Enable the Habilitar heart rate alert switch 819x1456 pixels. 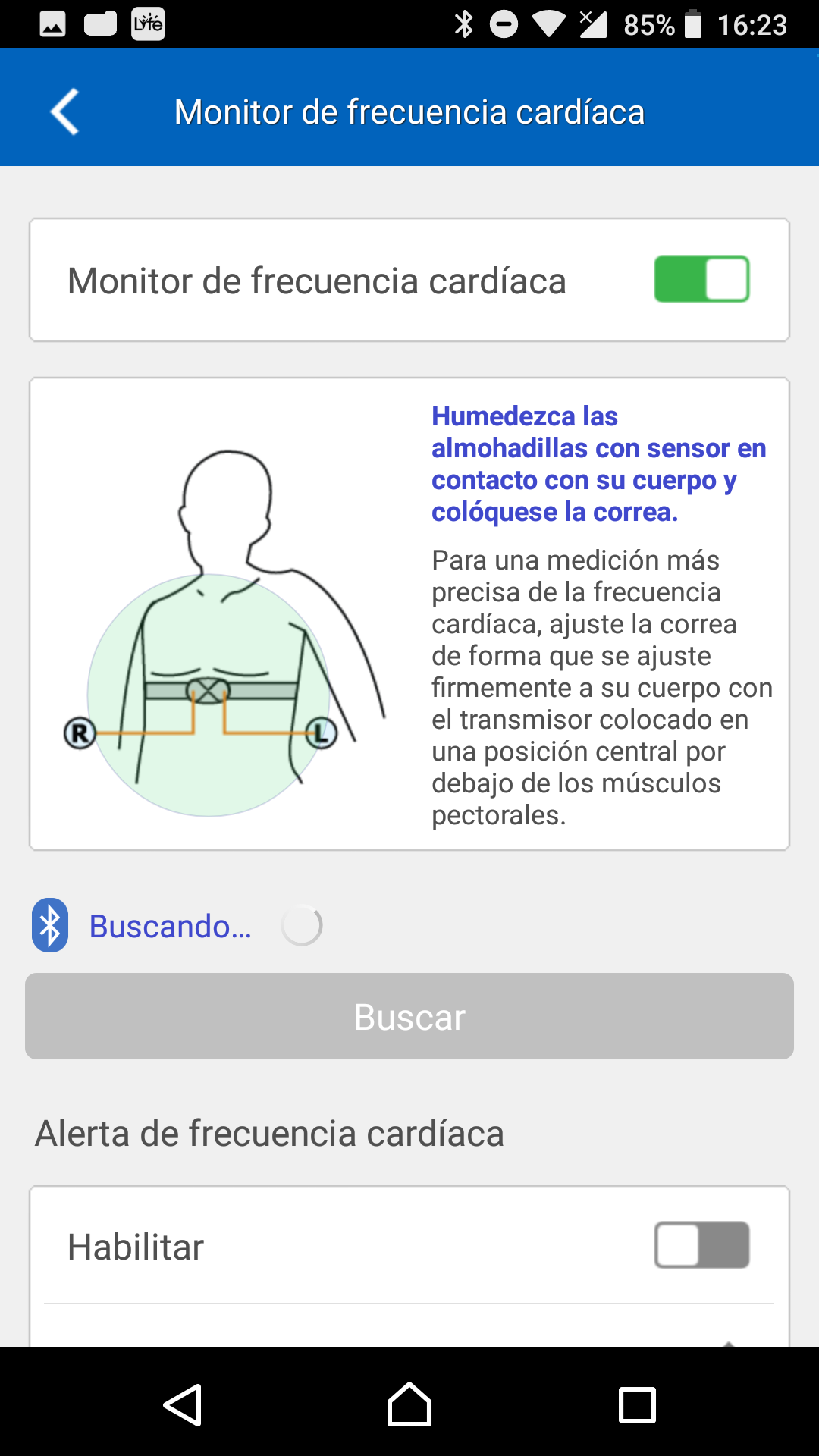[x=701, y=1245]
